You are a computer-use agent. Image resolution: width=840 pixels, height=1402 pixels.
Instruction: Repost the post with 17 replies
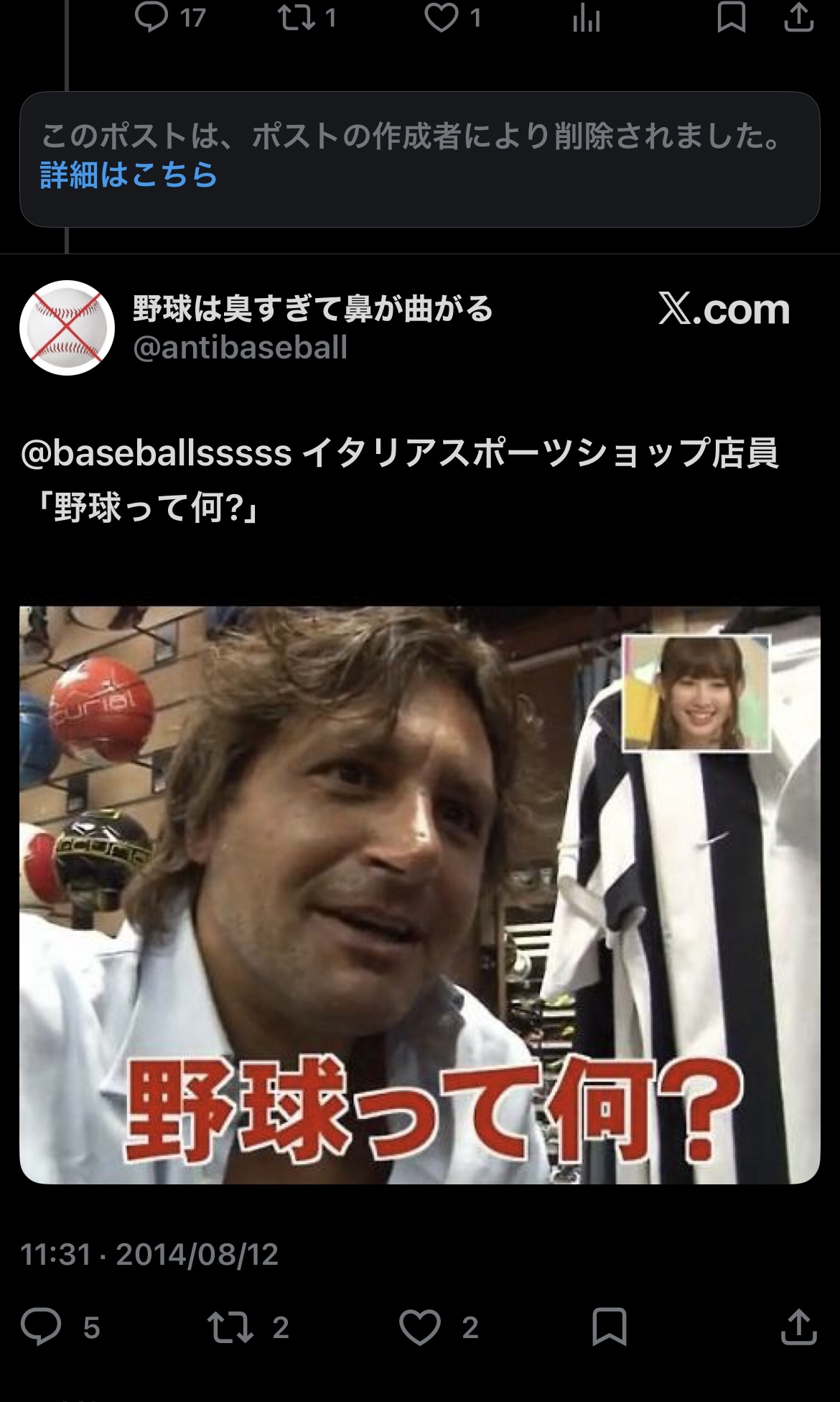[x=297, y=17]
